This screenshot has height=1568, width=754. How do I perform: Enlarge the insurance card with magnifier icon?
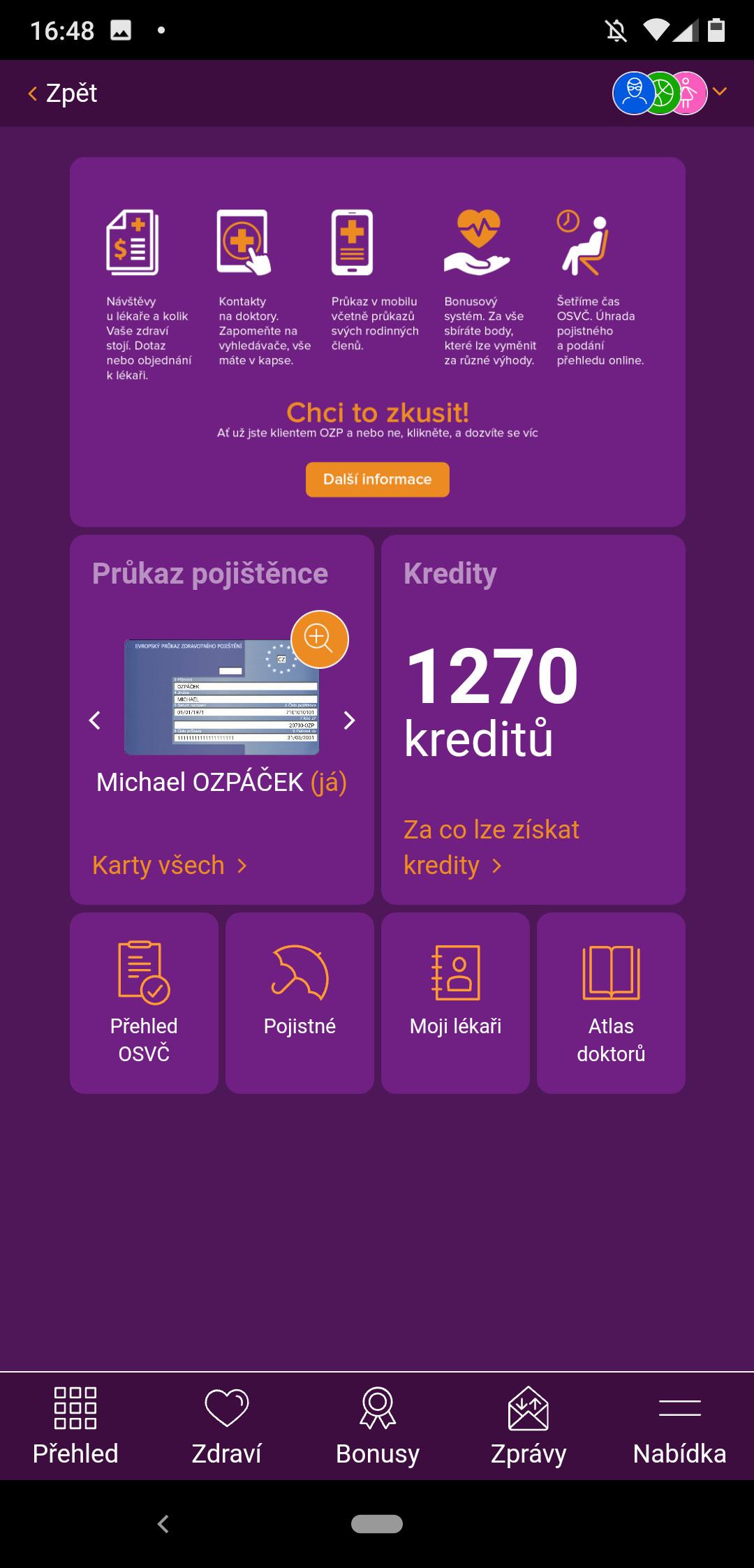[319, 639]
